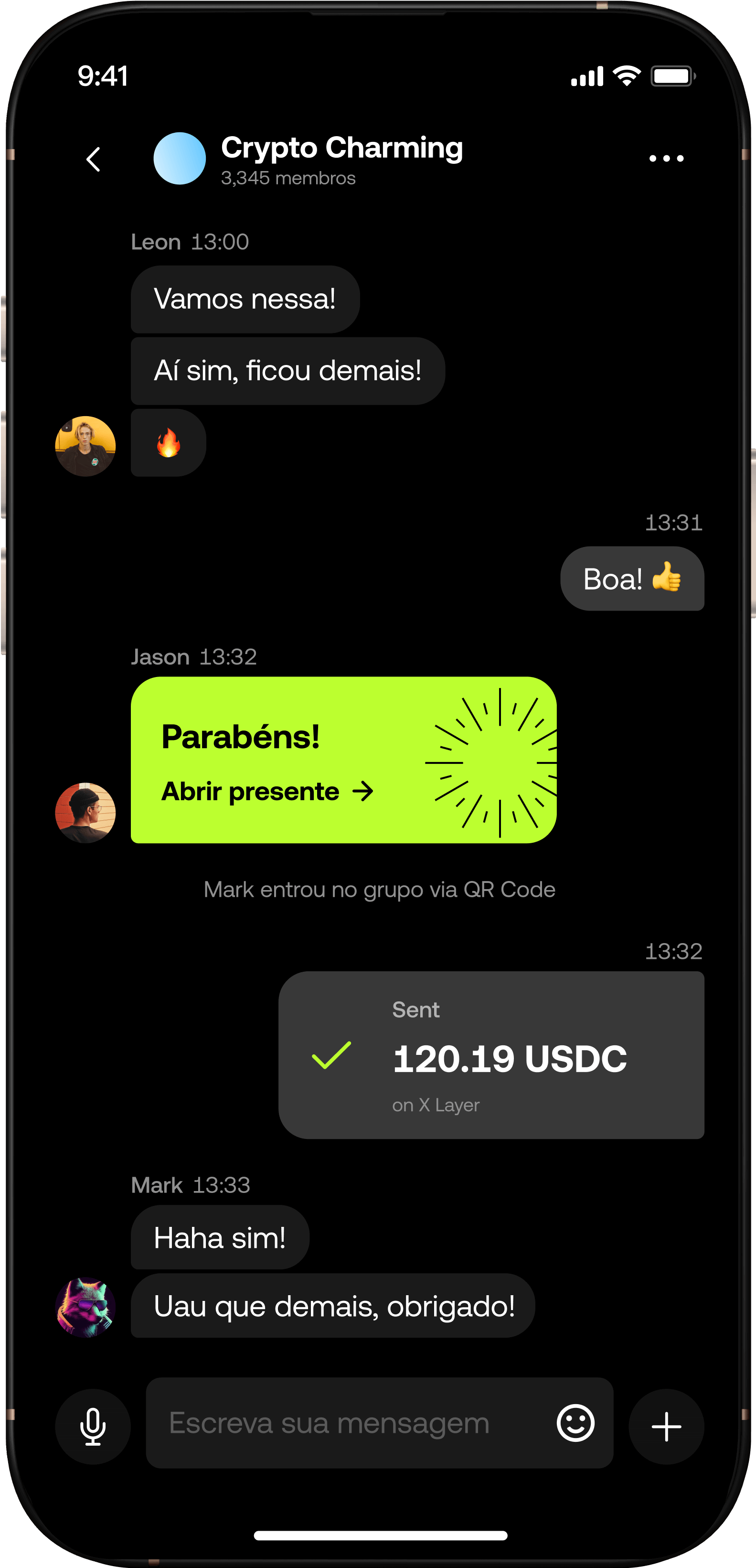This screenshot has height=1568, width=756.
Task: Go back from the Crypto Charming chat
Action: 93,160
